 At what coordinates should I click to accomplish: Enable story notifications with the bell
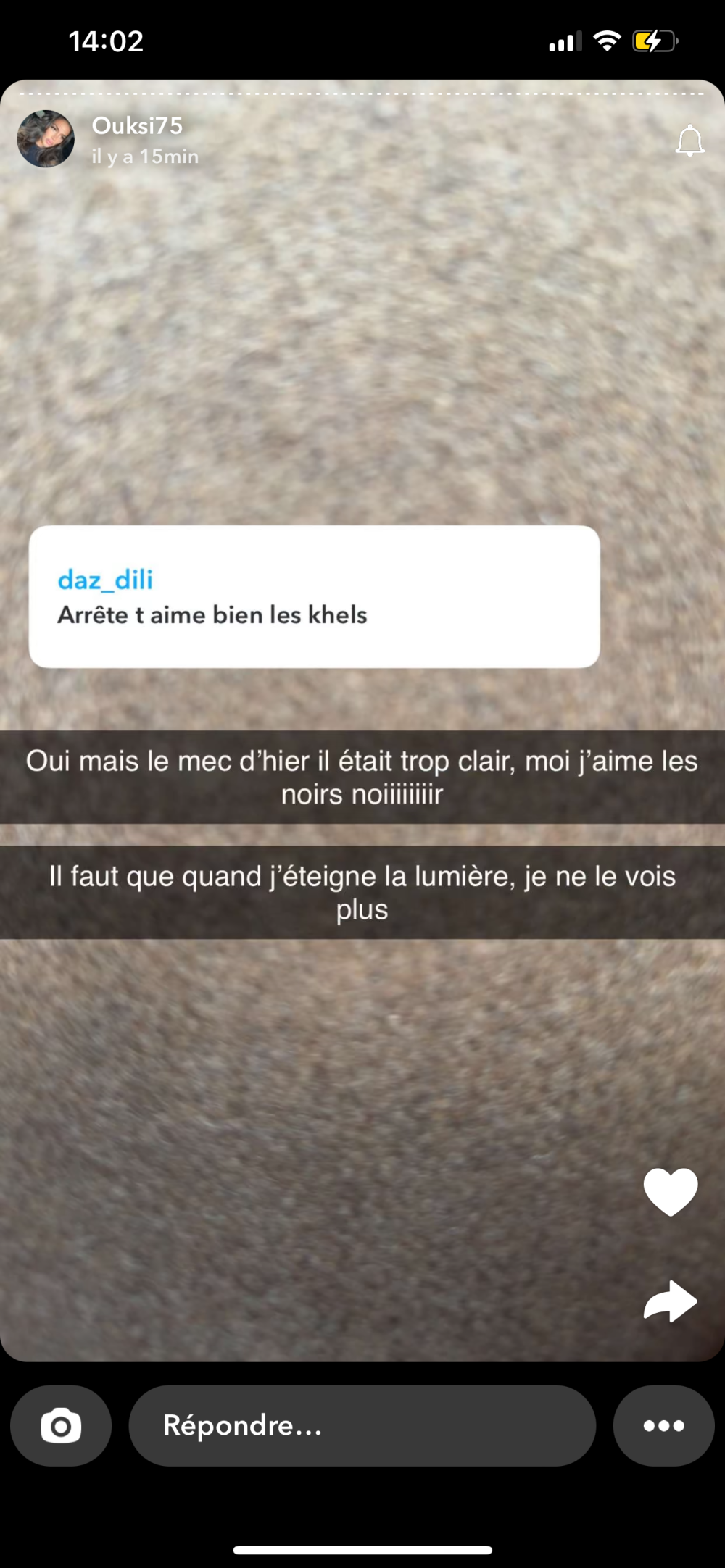(x=689, y=141)
